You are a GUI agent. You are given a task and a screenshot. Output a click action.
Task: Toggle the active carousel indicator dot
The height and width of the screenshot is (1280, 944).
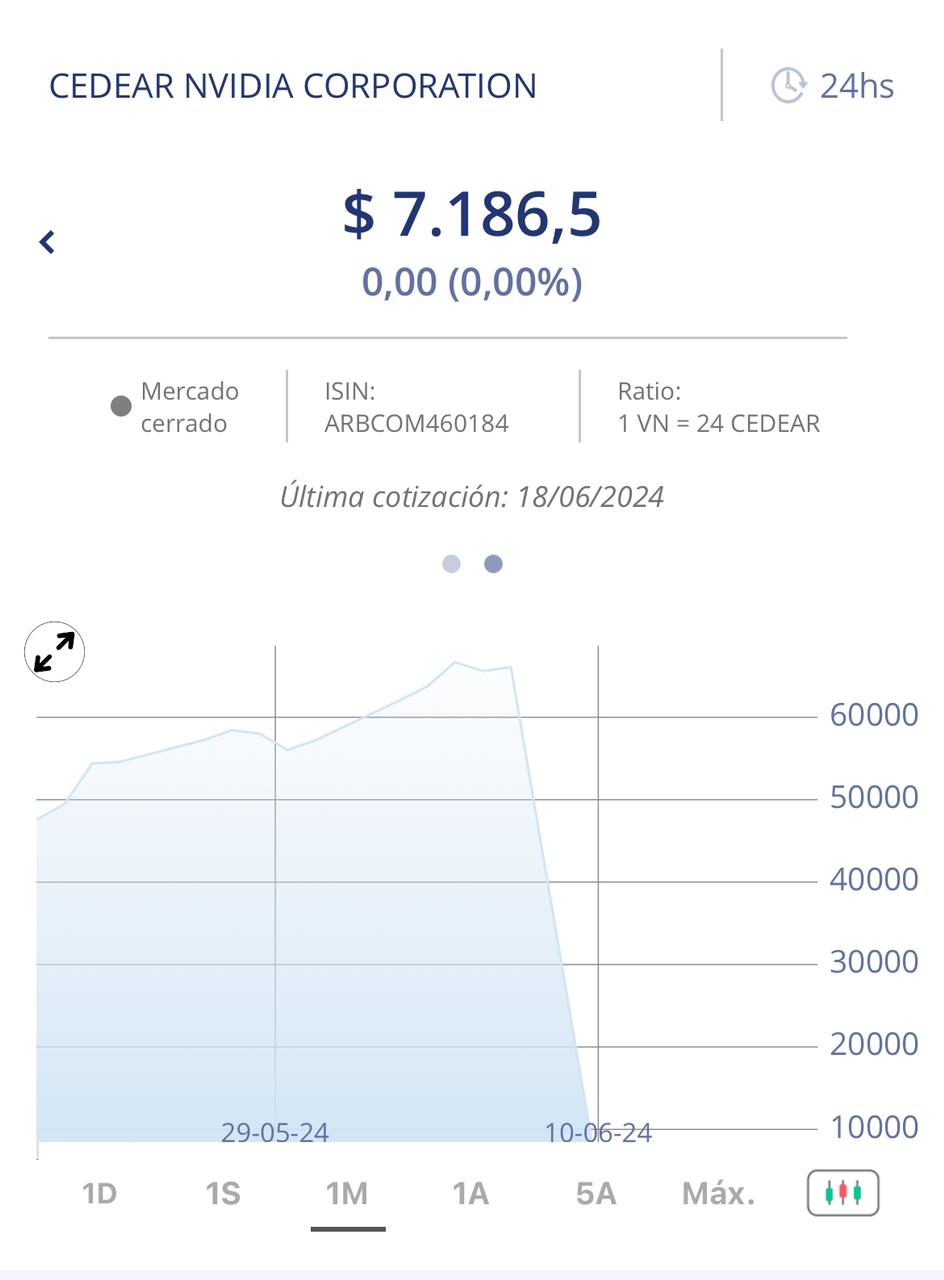[x=492, y=563]
